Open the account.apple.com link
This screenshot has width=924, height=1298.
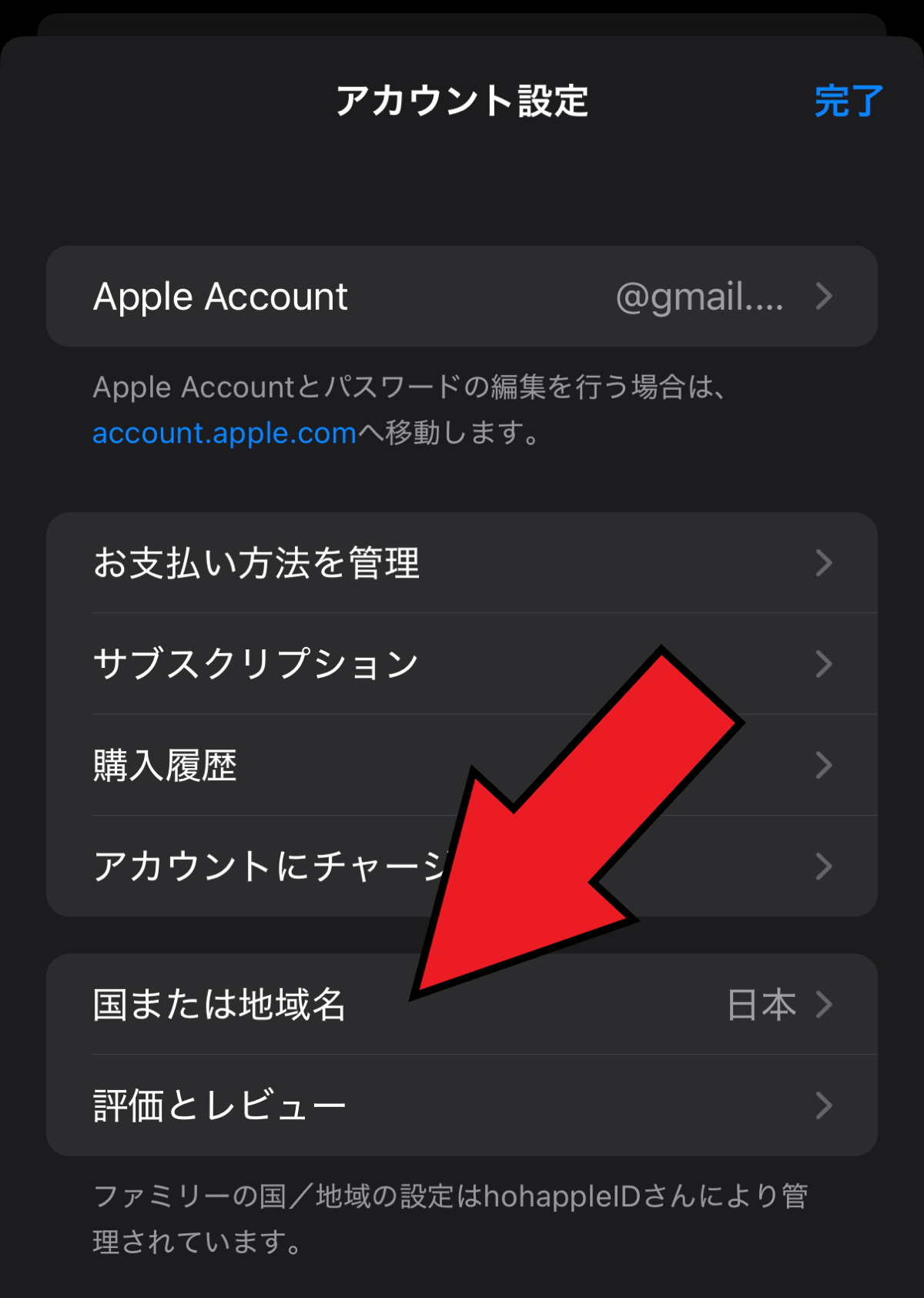(224, 433)
